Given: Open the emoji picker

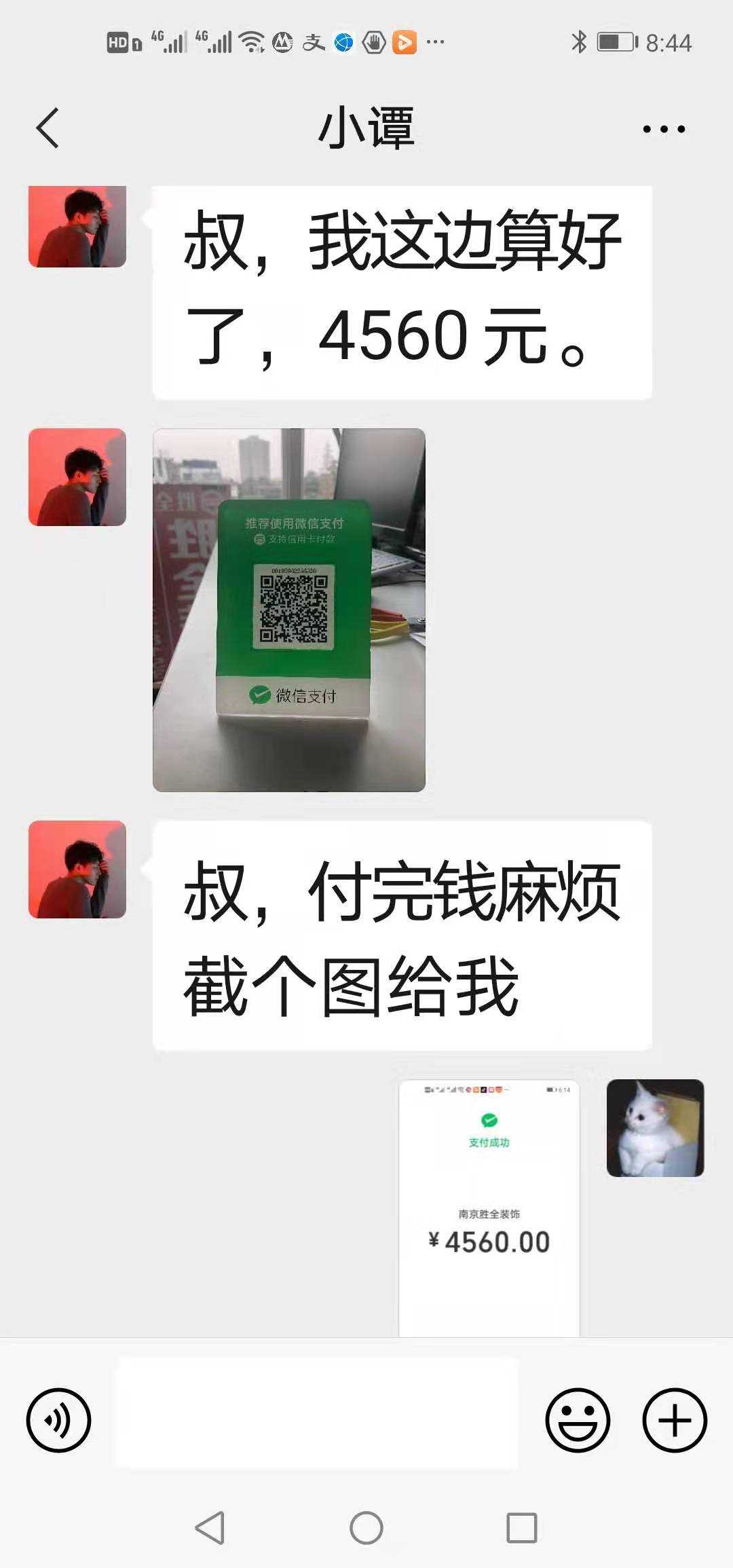Looking at the screenshot, I should point(578,1420).
